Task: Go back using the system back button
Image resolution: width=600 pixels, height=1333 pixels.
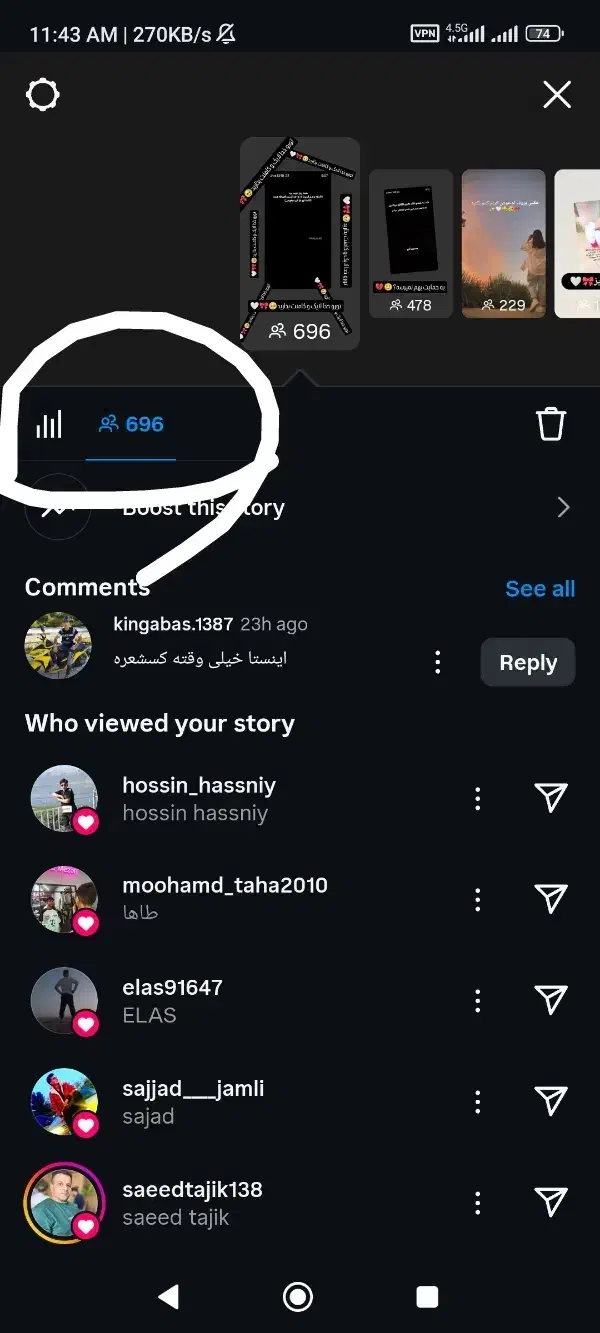Action: coord(169,1297)
